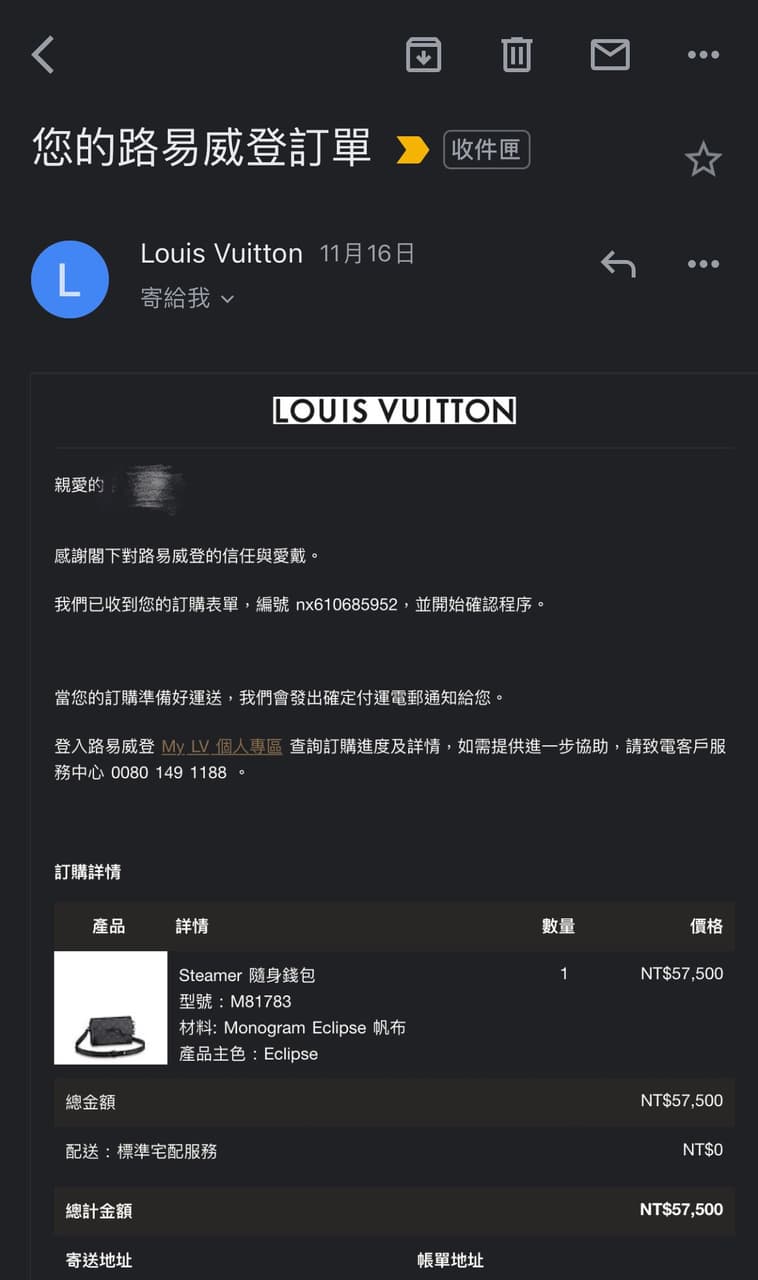Open the 收件匣 inbox label
758x1280 pixels.
486,149
